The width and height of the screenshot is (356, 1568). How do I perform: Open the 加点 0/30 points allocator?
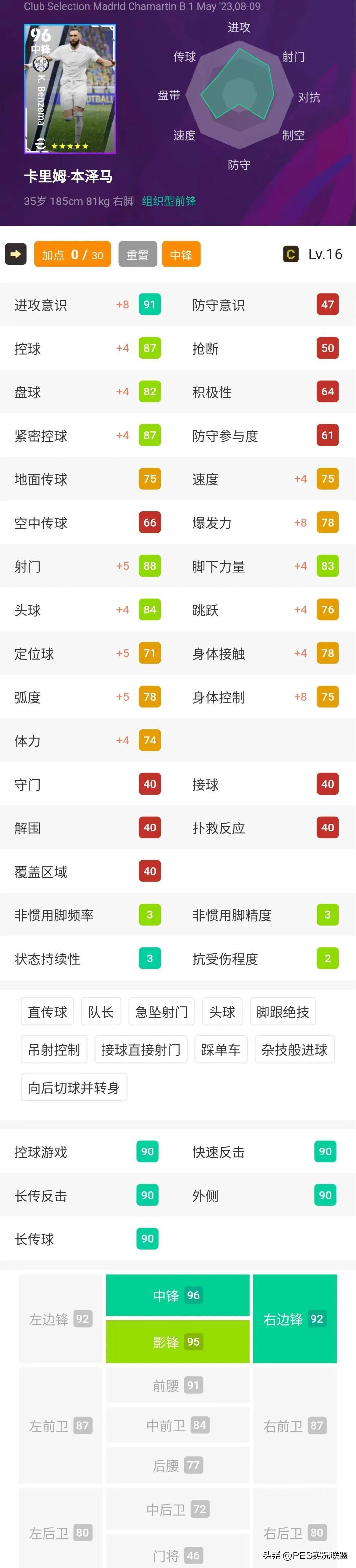click(x=73, y=255)
